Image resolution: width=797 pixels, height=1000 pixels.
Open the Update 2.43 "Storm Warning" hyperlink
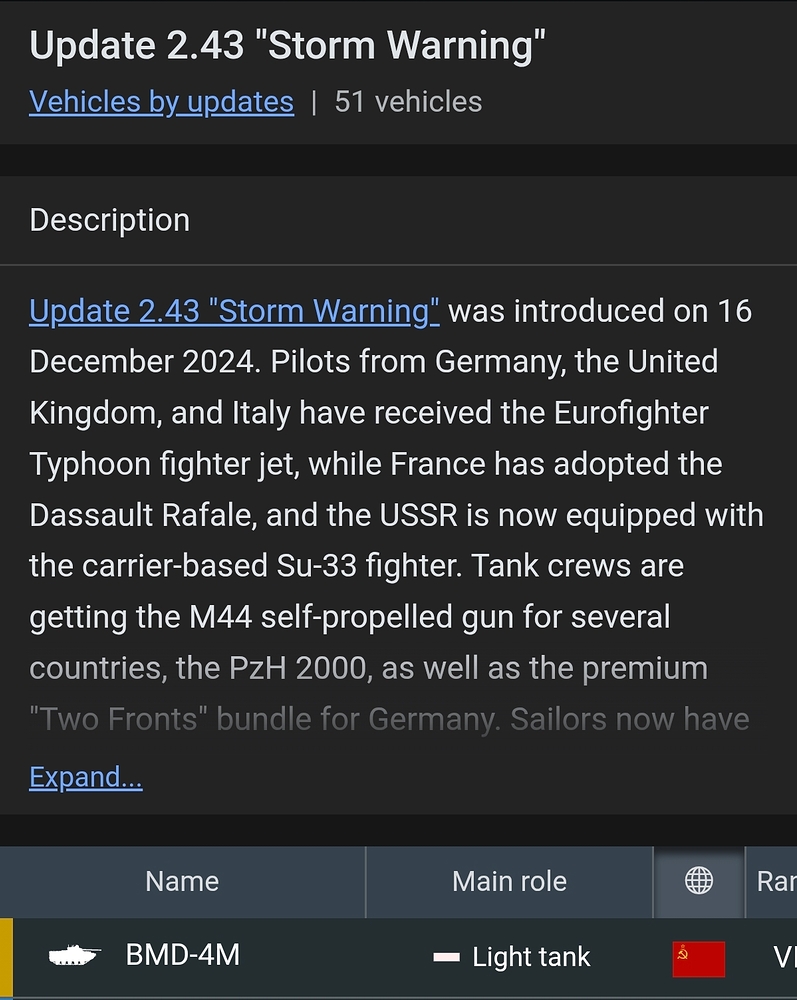[x=233, y=311]
